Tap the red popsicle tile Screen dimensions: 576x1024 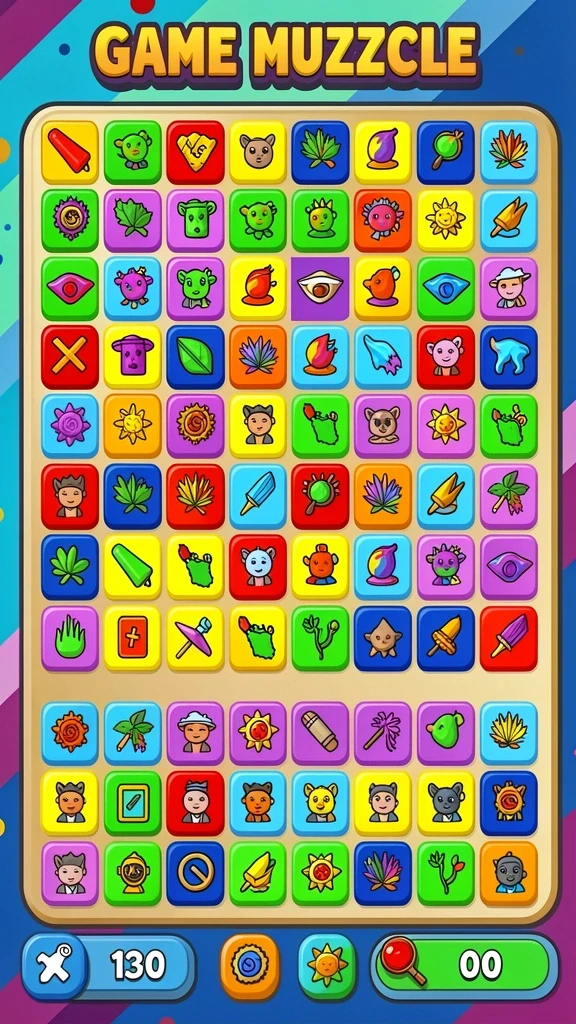(x=70, y=152)
